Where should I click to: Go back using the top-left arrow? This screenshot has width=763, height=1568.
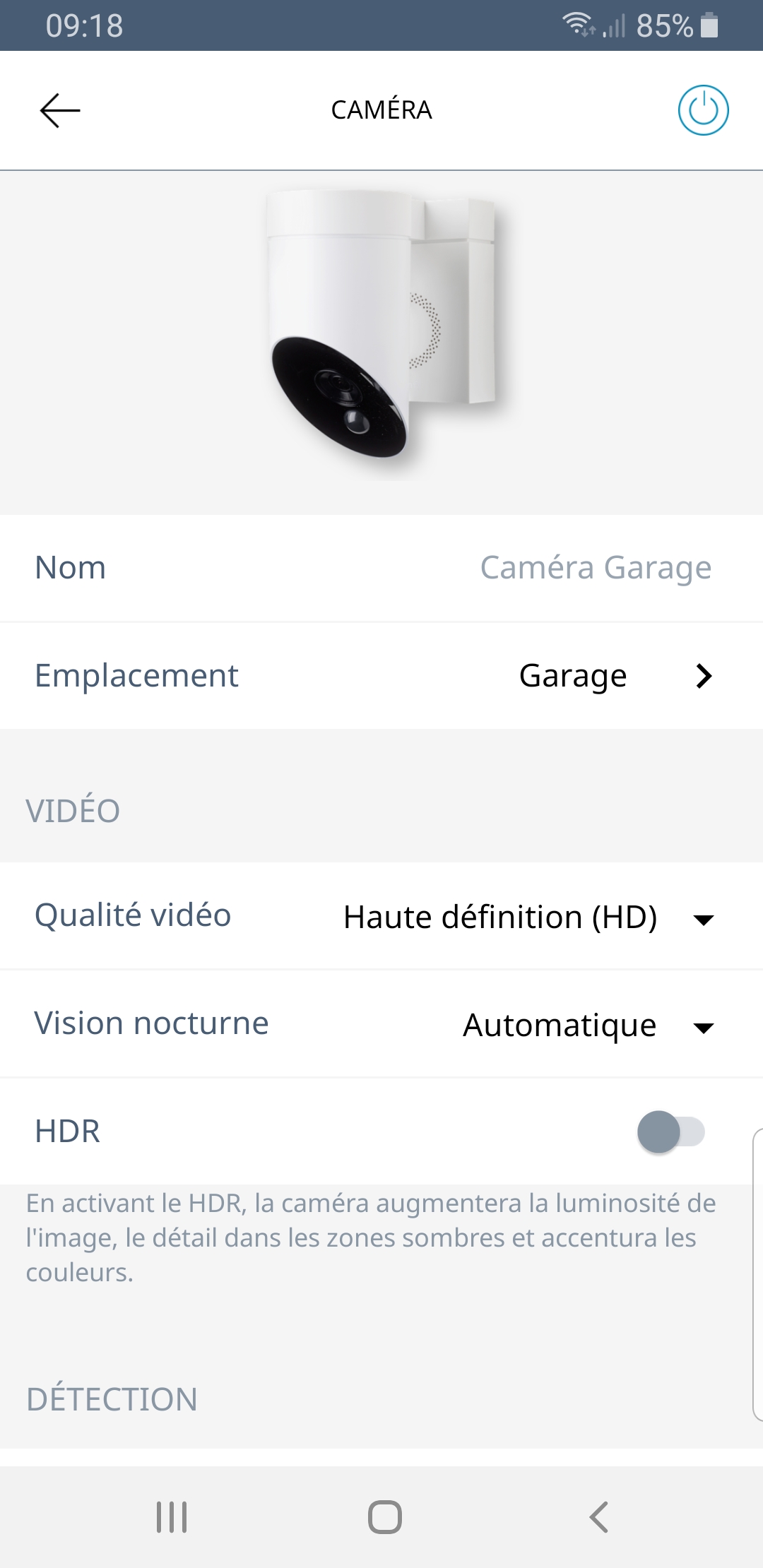pyautogui.click(x=60, y=111)
